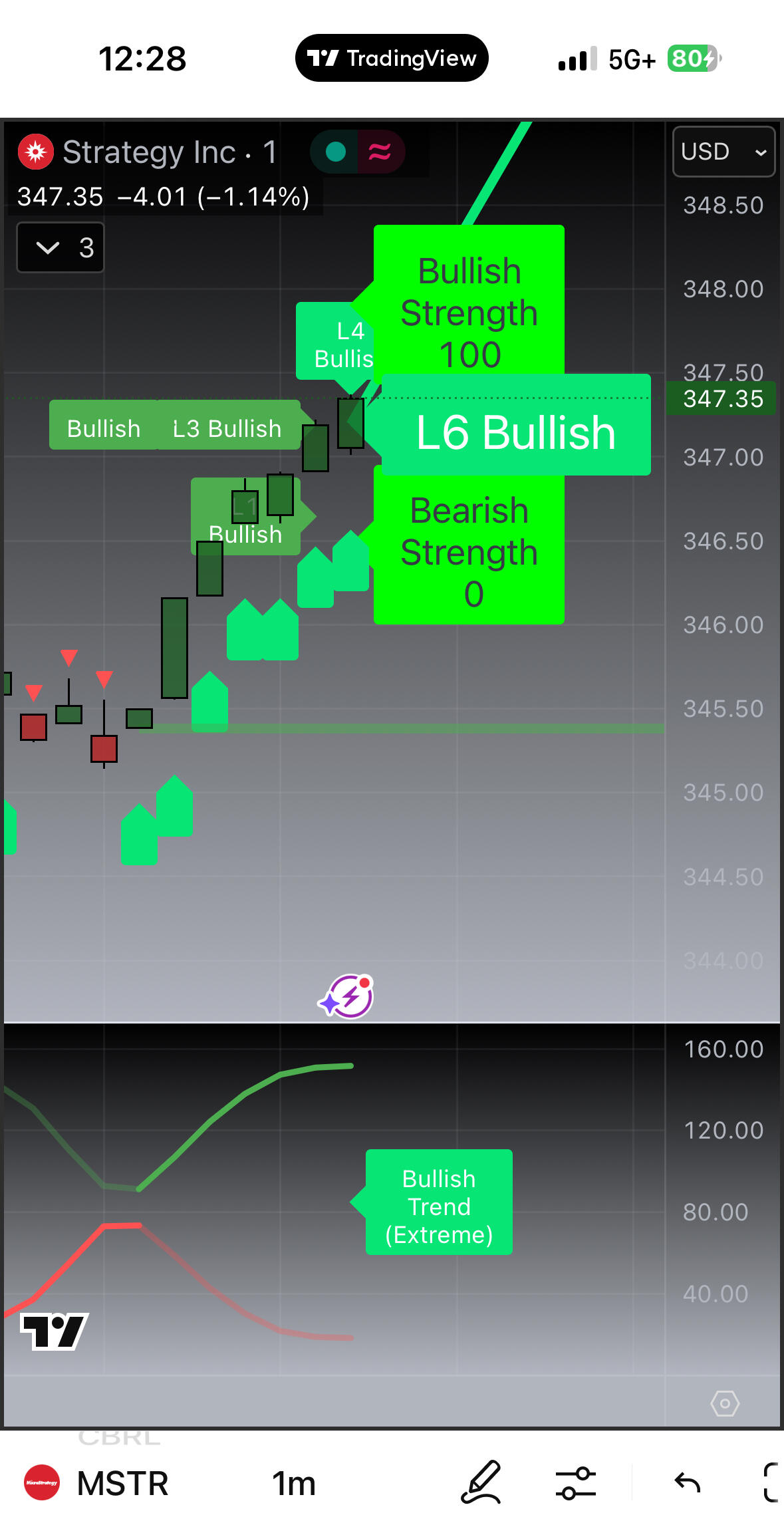784x1519 pixels.
Task: Open pane settings hexagon icon
Action: [x=724, y=1403]
